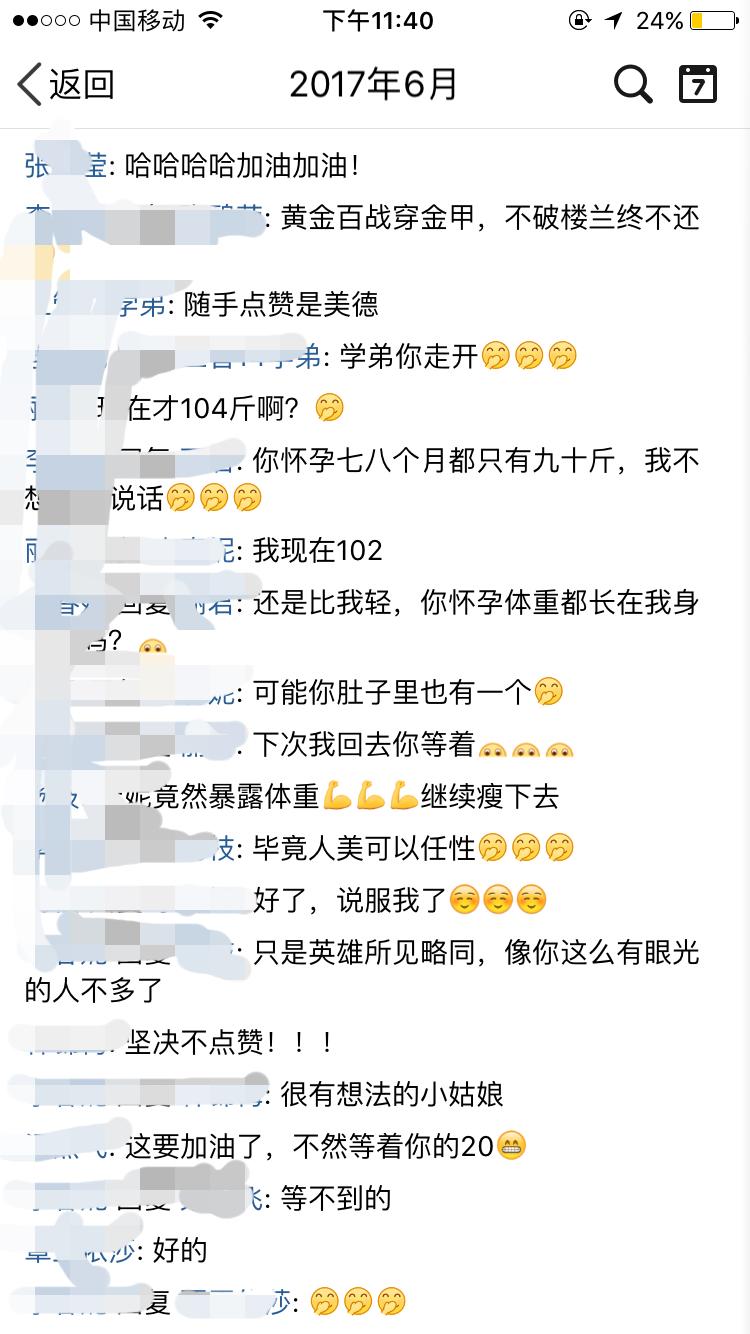Go back with the 返回 button
750x1334 pixels.
(x=66, y=85)
